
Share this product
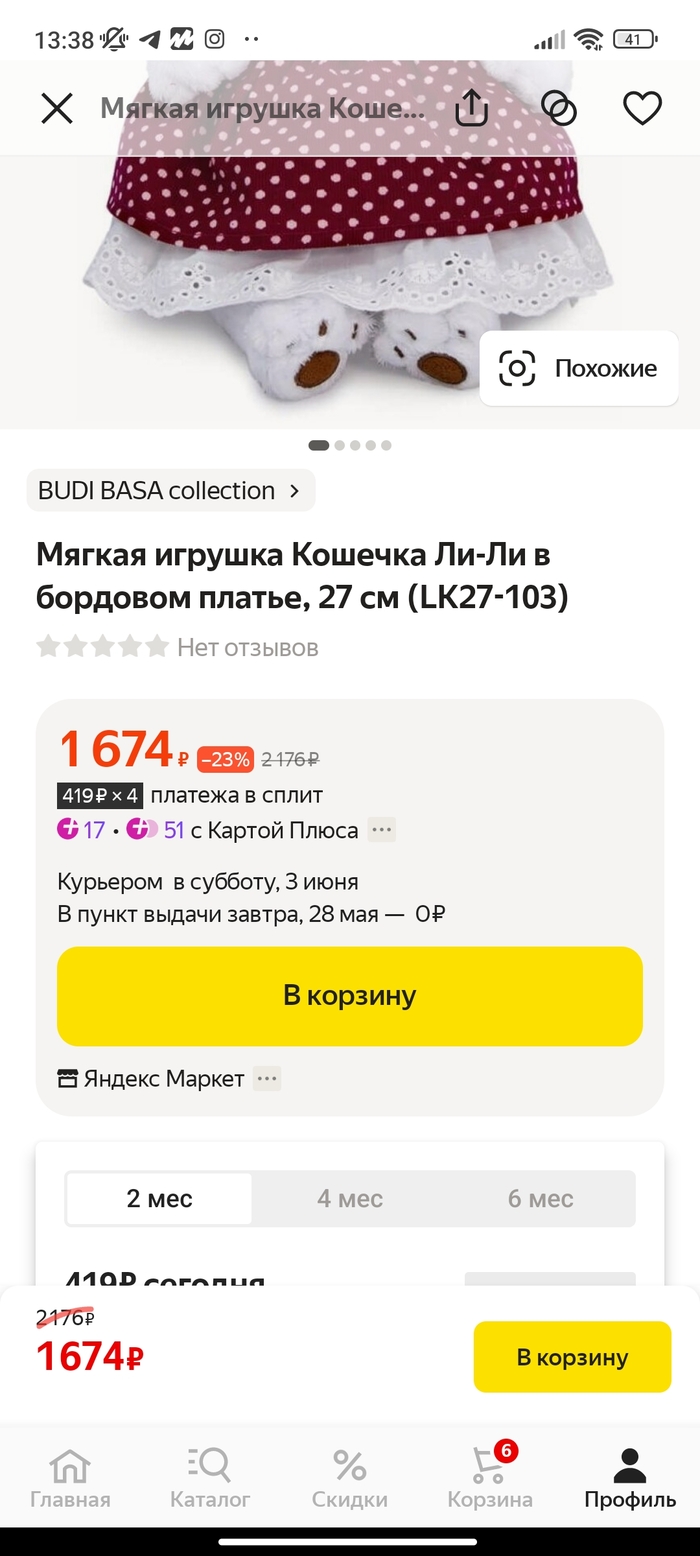pyautogui.click(x=470, y=108)
